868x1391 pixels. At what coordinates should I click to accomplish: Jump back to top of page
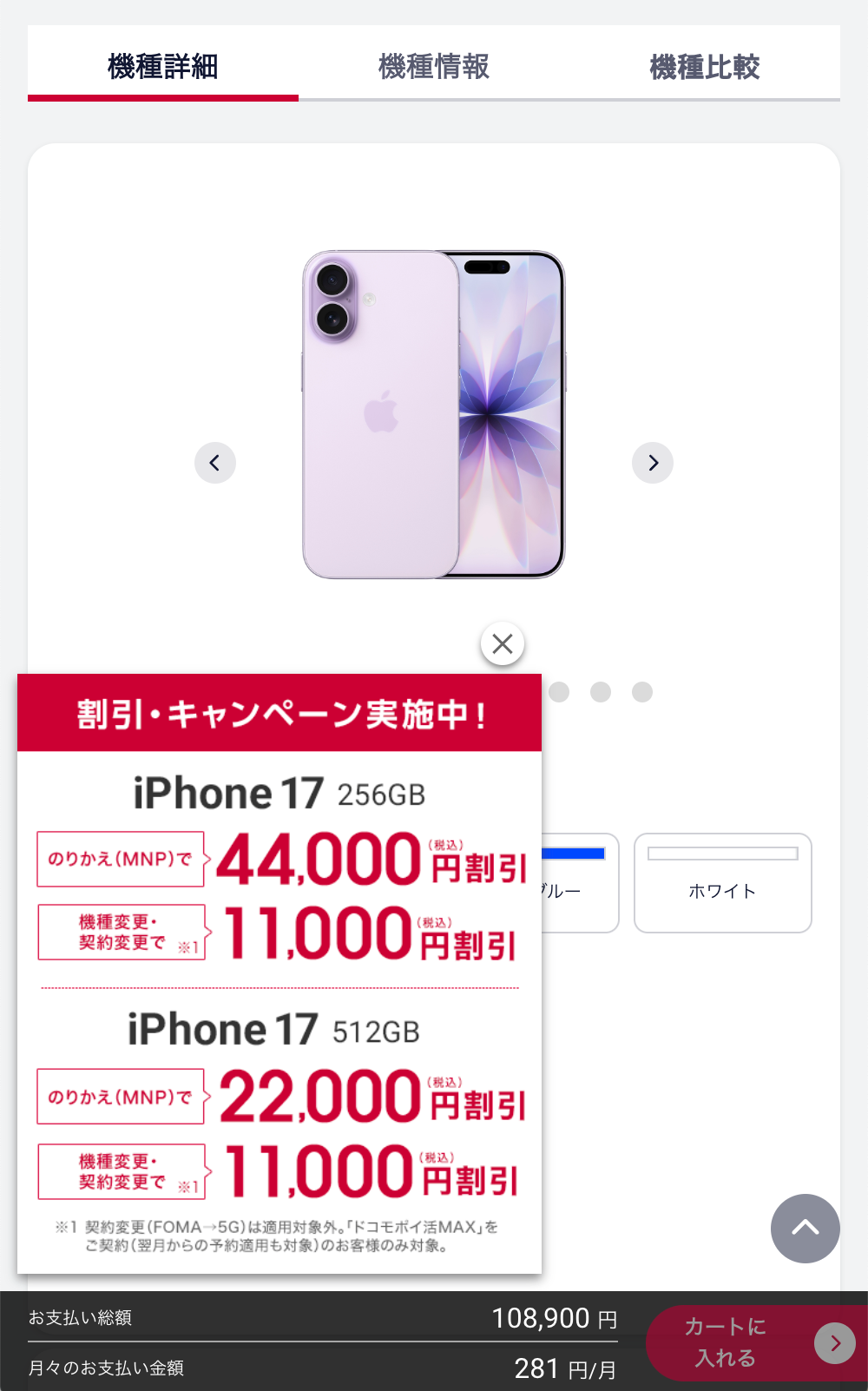[805, 1228]
